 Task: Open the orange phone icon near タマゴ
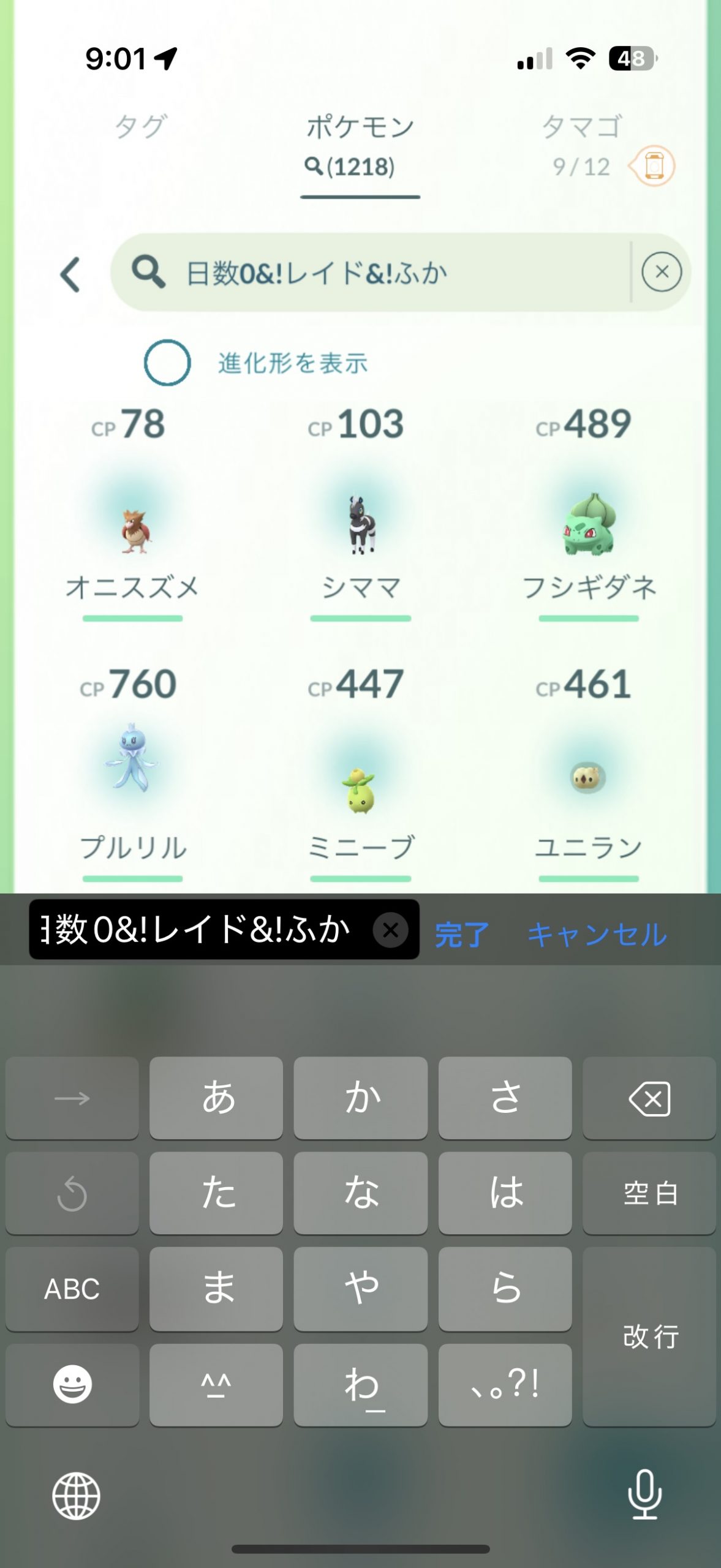coord(654,166)
